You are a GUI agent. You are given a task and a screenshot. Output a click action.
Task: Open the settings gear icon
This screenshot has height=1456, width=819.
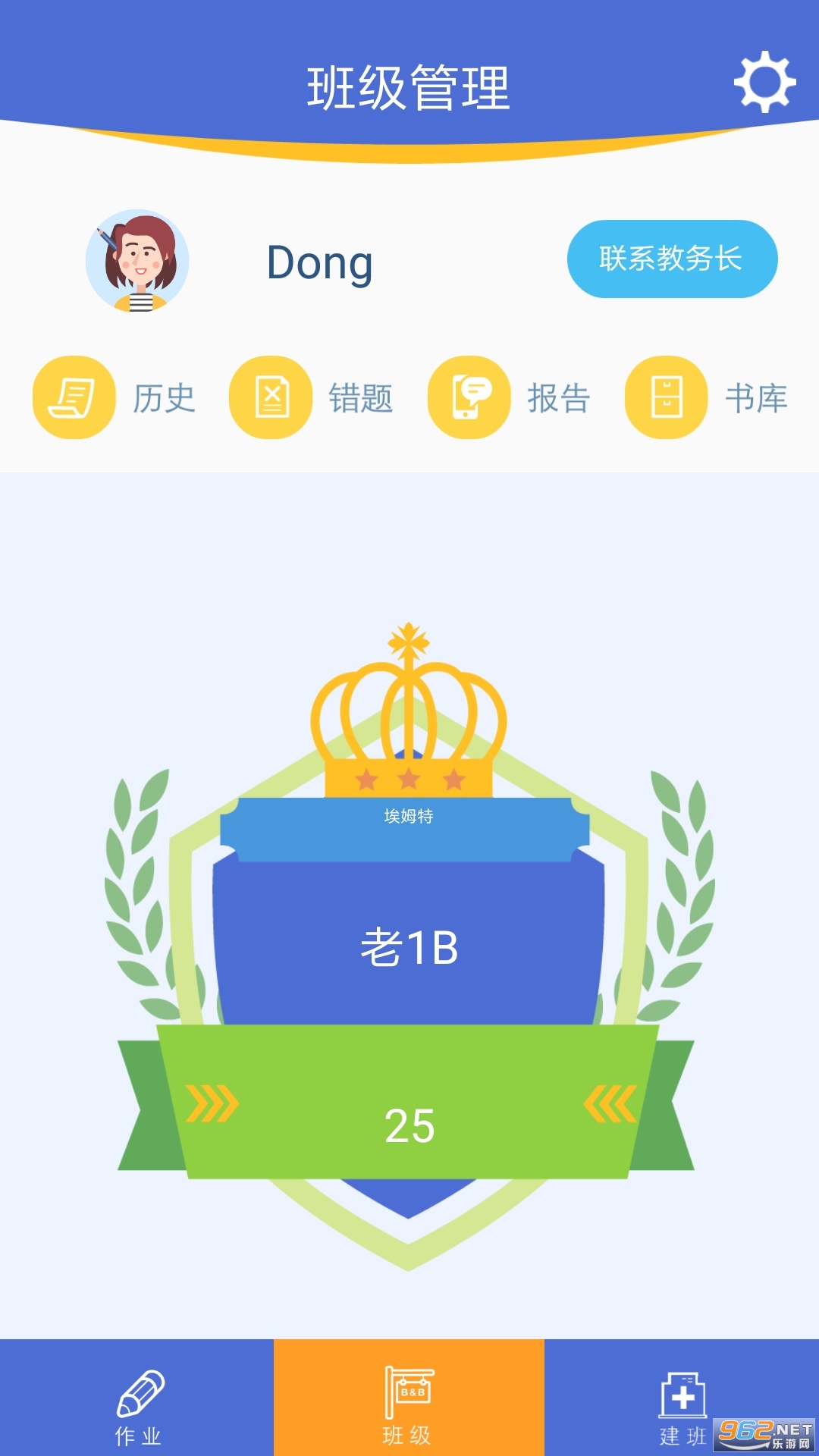point(764,82)
